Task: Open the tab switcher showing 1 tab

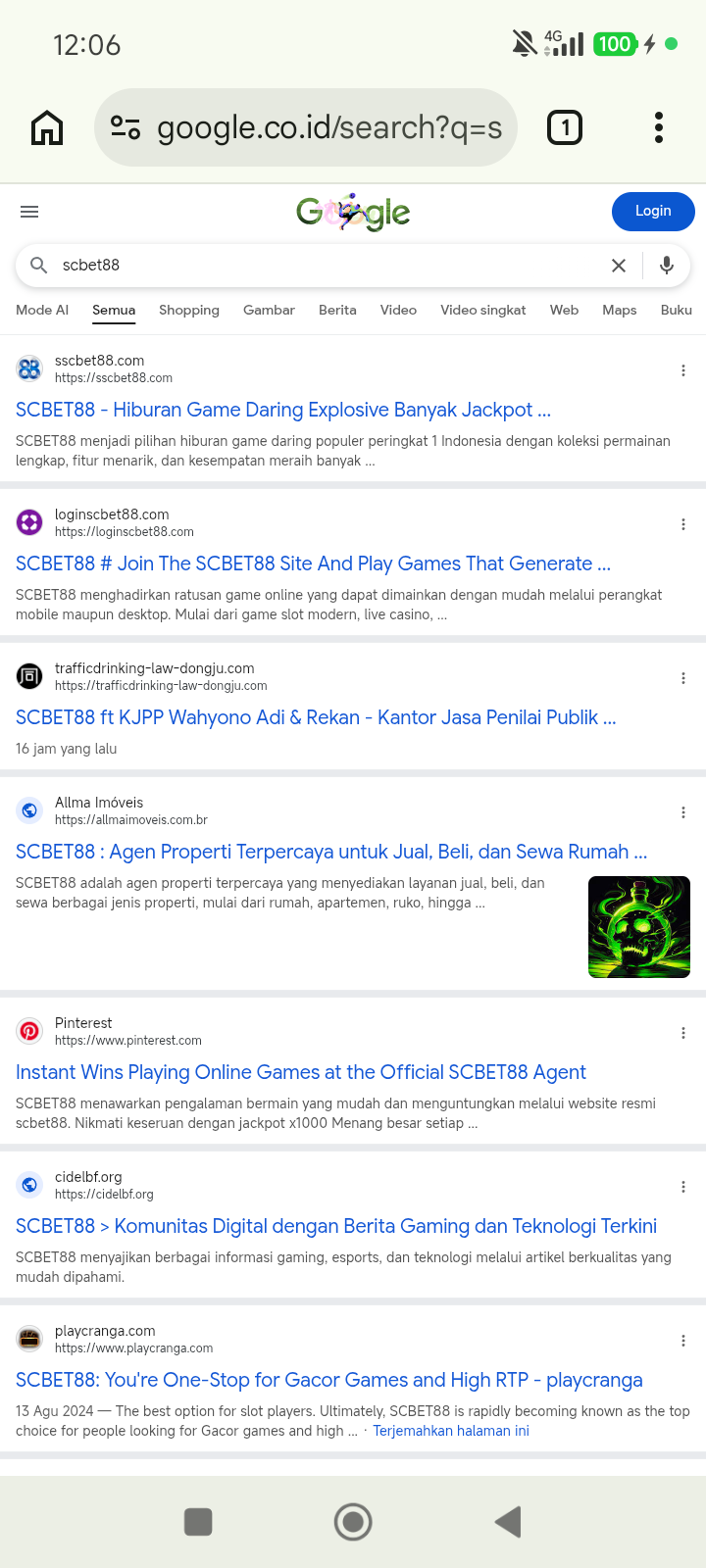Action: click(x=565, y=127)
